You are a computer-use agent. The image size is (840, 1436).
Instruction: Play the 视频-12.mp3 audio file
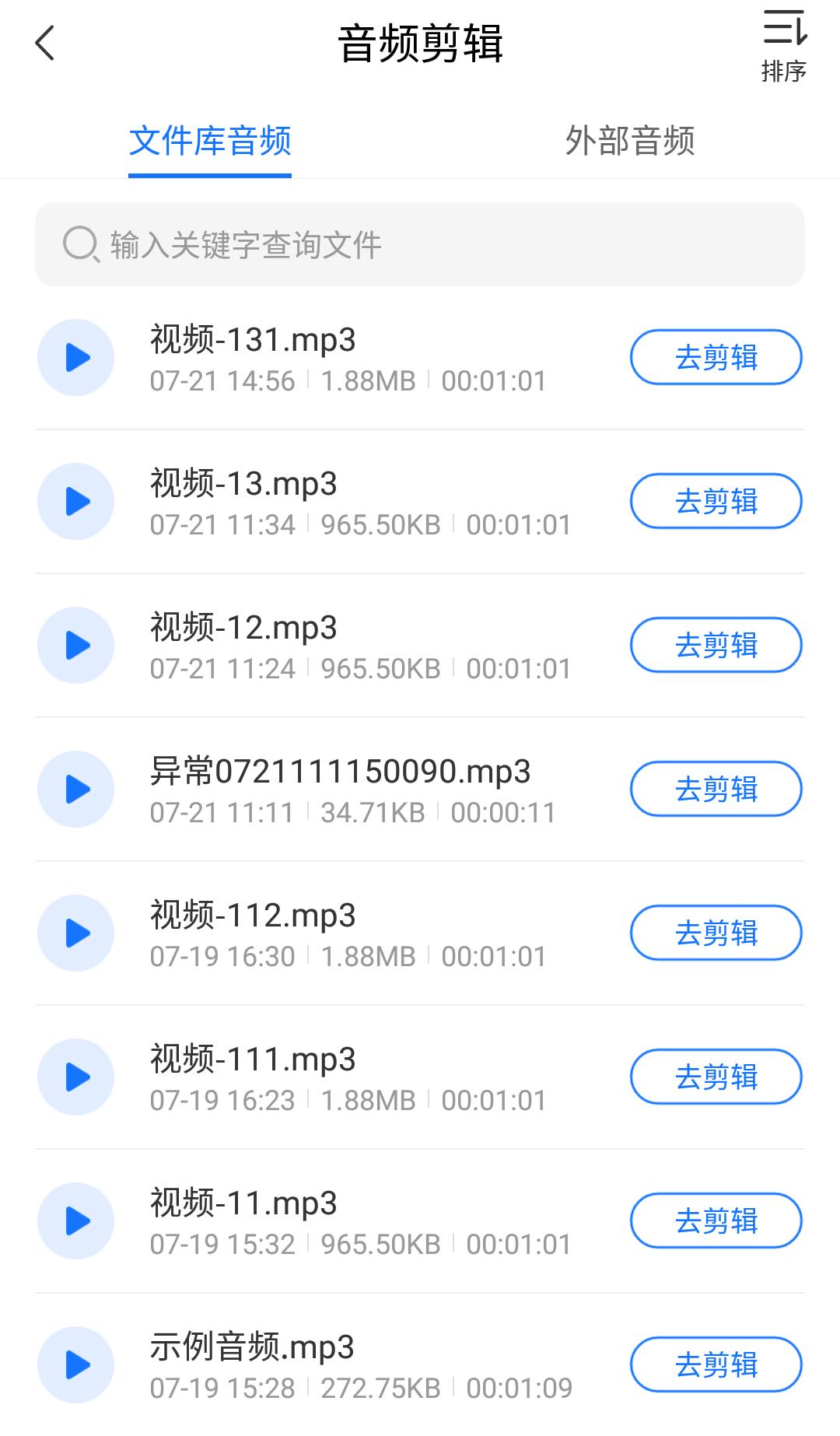(x=75, y=645)
